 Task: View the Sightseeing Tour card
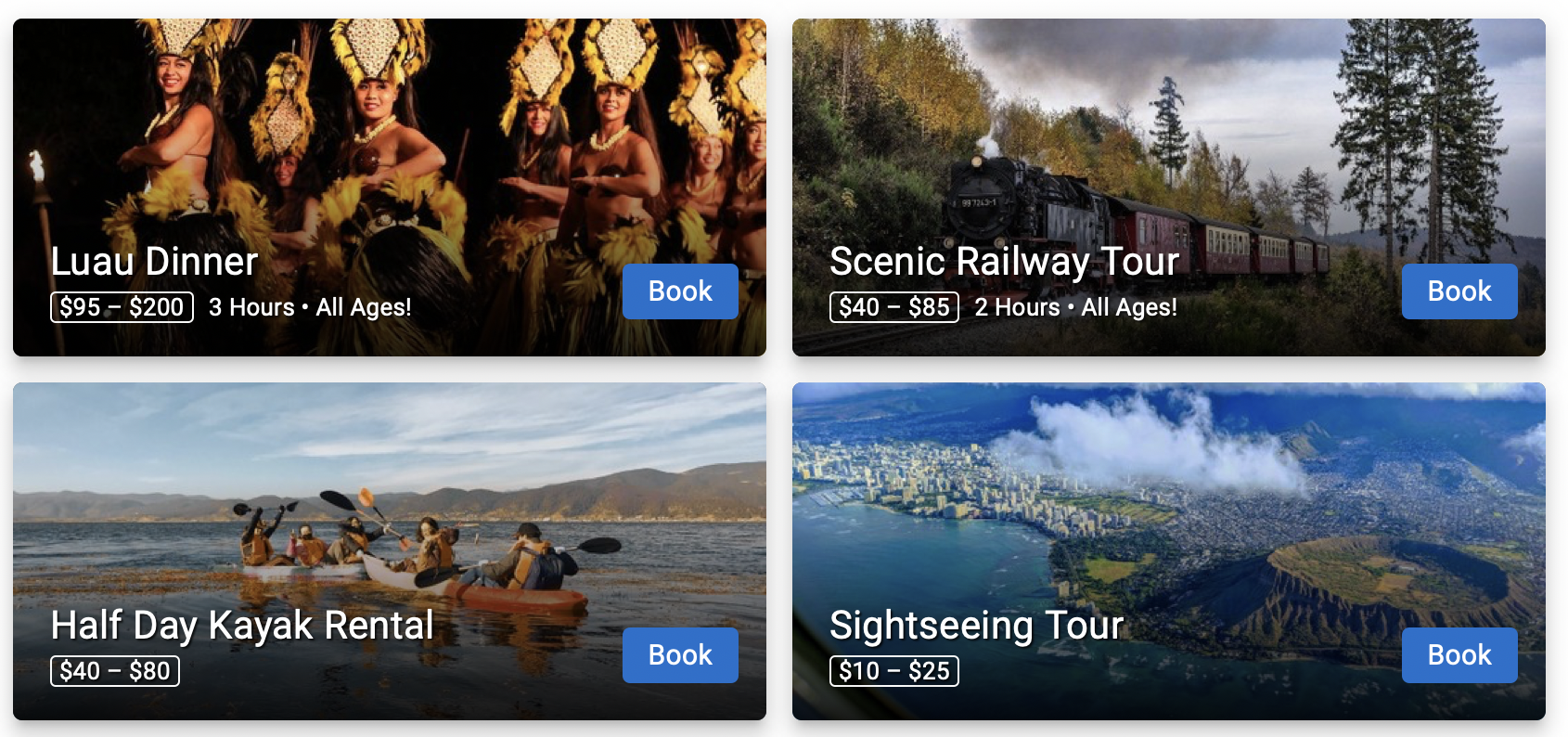pyautogui.click(x=976, y=626)
